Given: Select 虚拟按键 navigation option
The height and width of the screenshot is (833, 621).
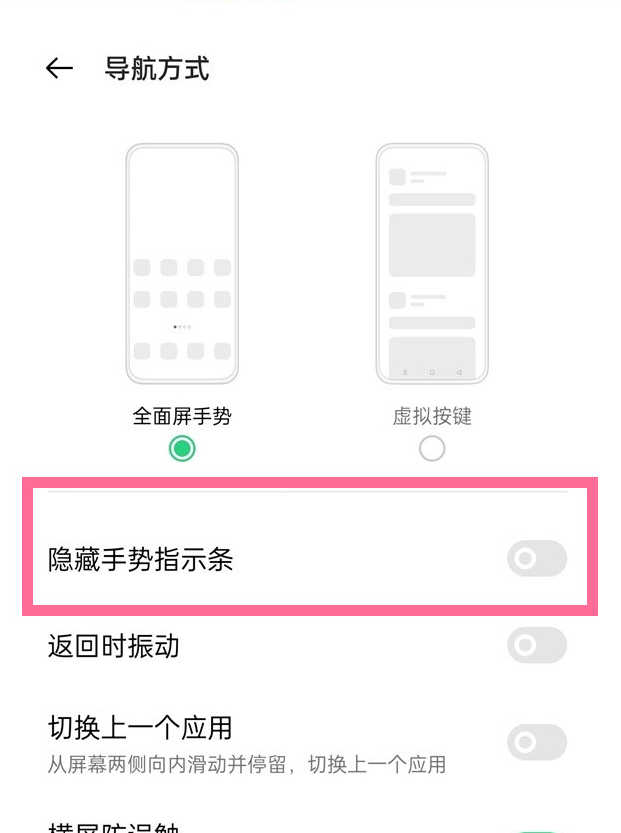Looking at the screenshot, I should pyautogui.click(x=432, y=448).
